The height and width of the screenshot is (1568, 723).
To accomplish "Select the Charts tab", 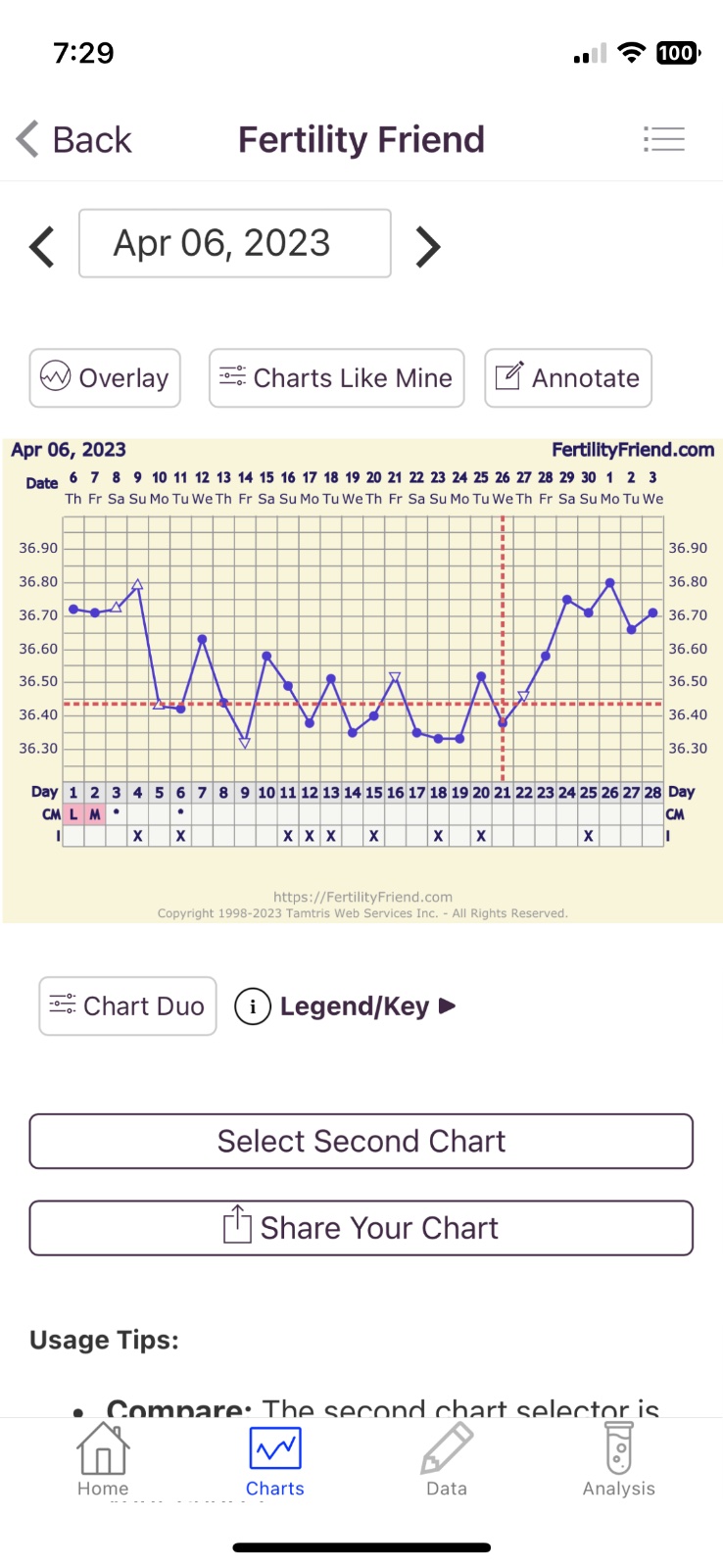I will 275,1461.
